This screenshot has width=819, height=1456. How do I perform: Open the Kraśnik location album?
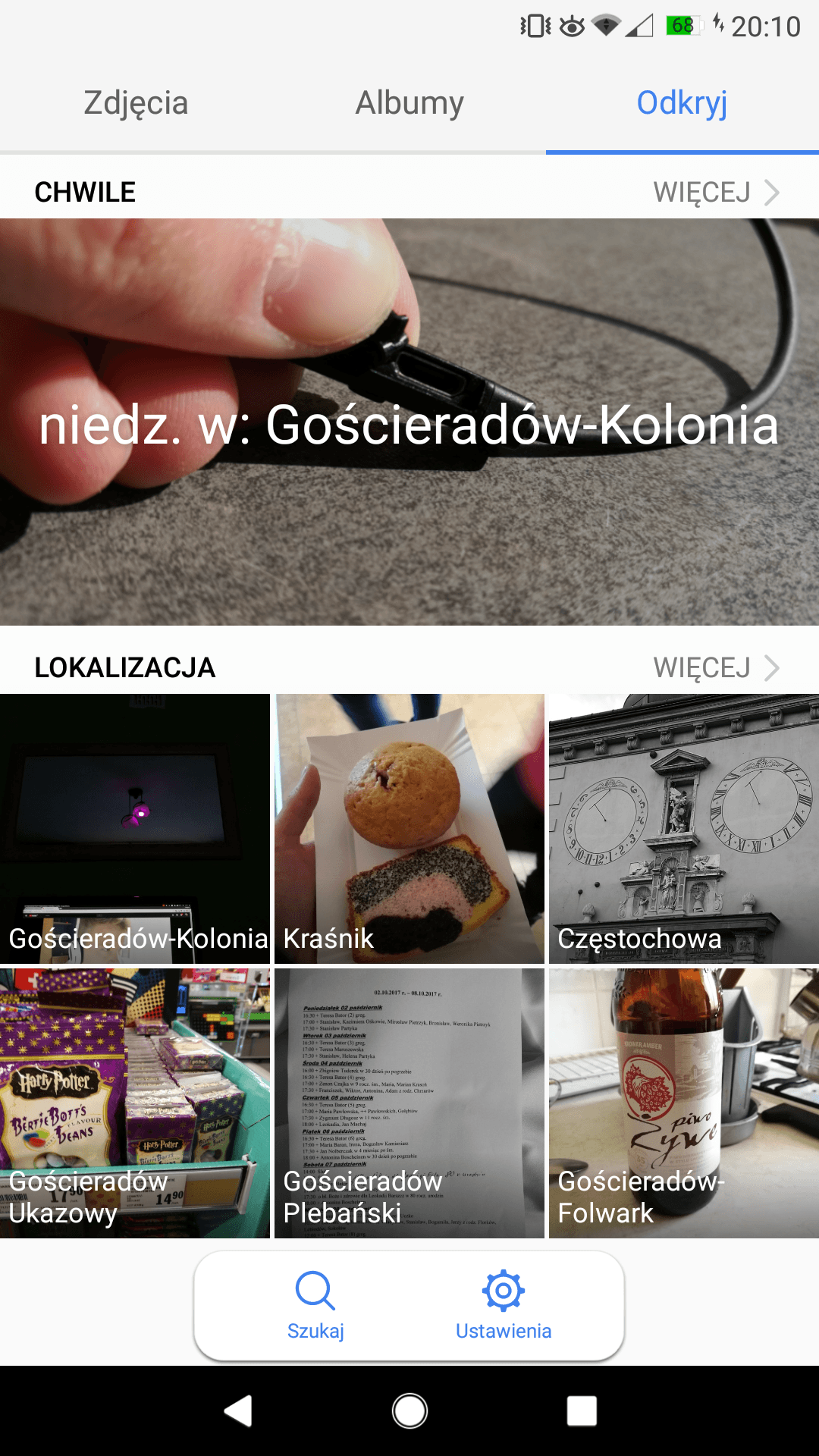pyautogui.click(x=409, y=829)
